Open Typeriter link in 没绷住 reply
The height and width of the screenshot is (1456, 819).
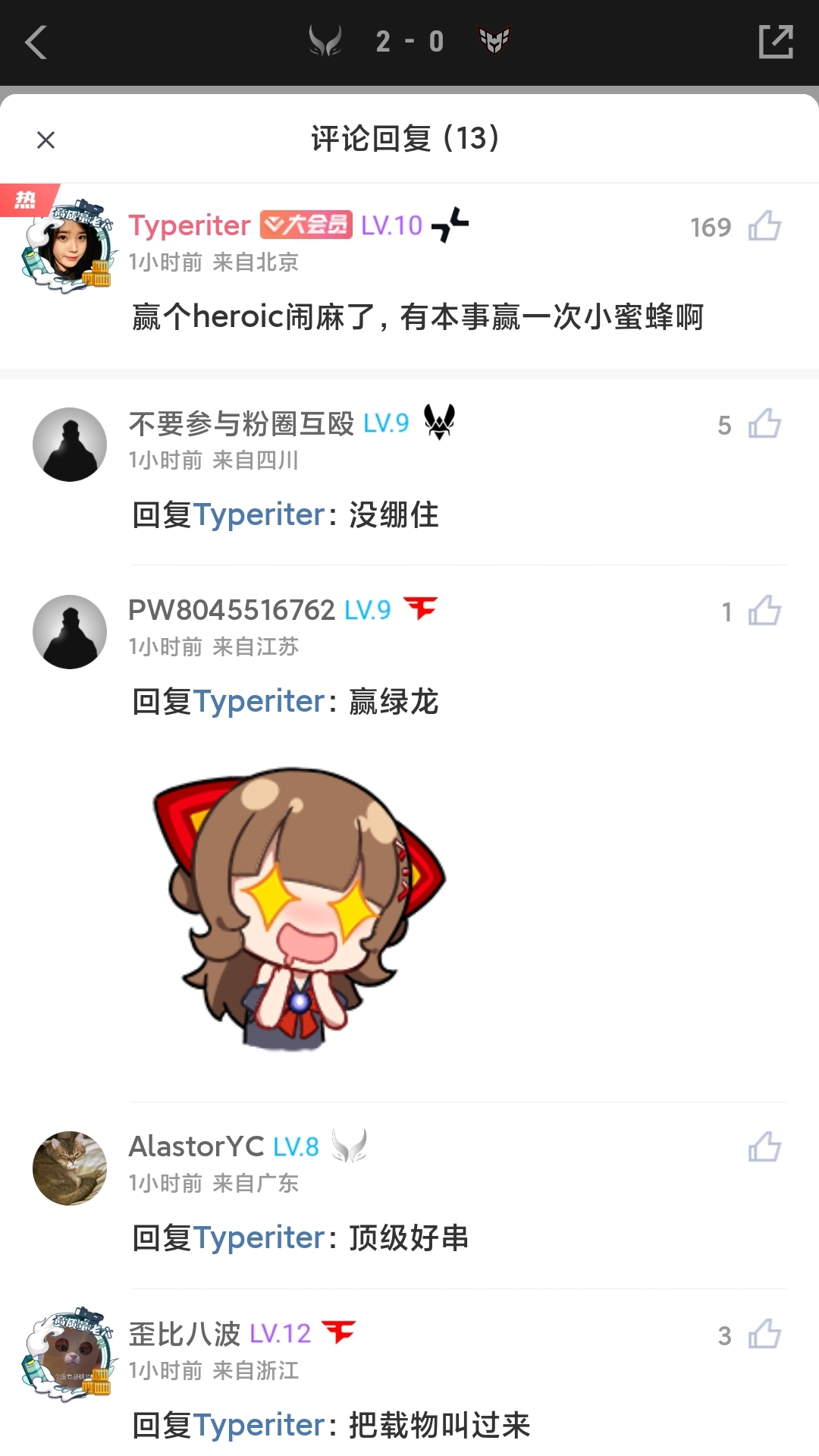point(259,515)
